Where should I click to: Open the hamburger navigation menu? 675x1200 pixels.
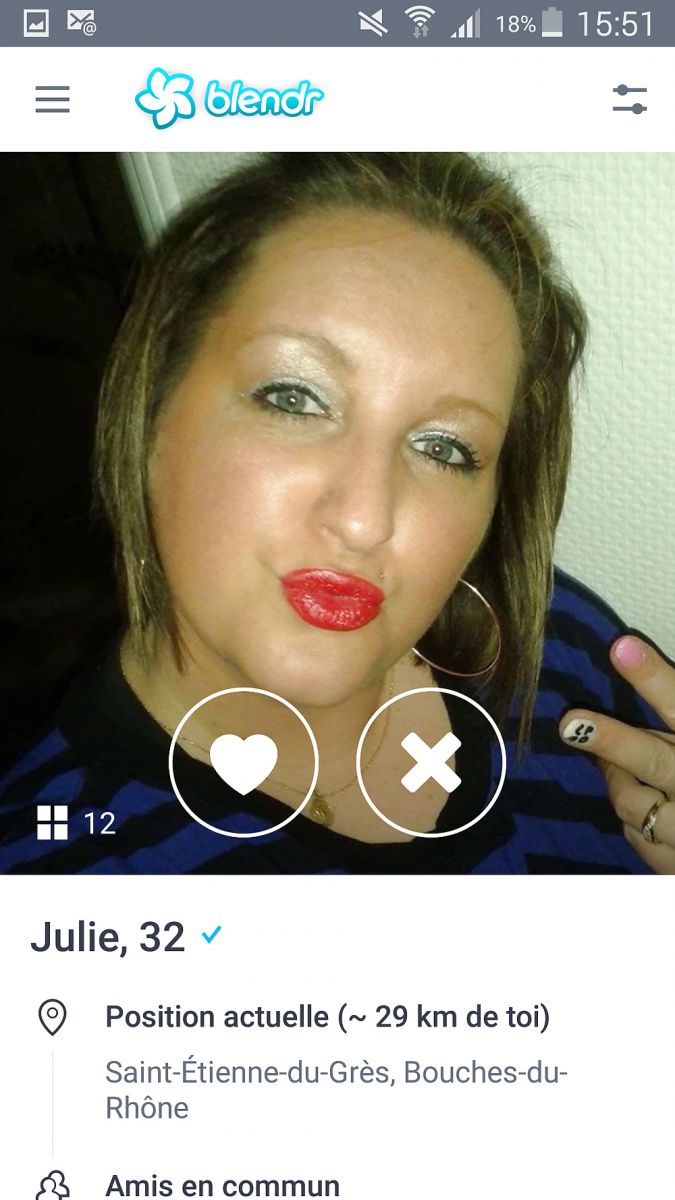(53, 99)
